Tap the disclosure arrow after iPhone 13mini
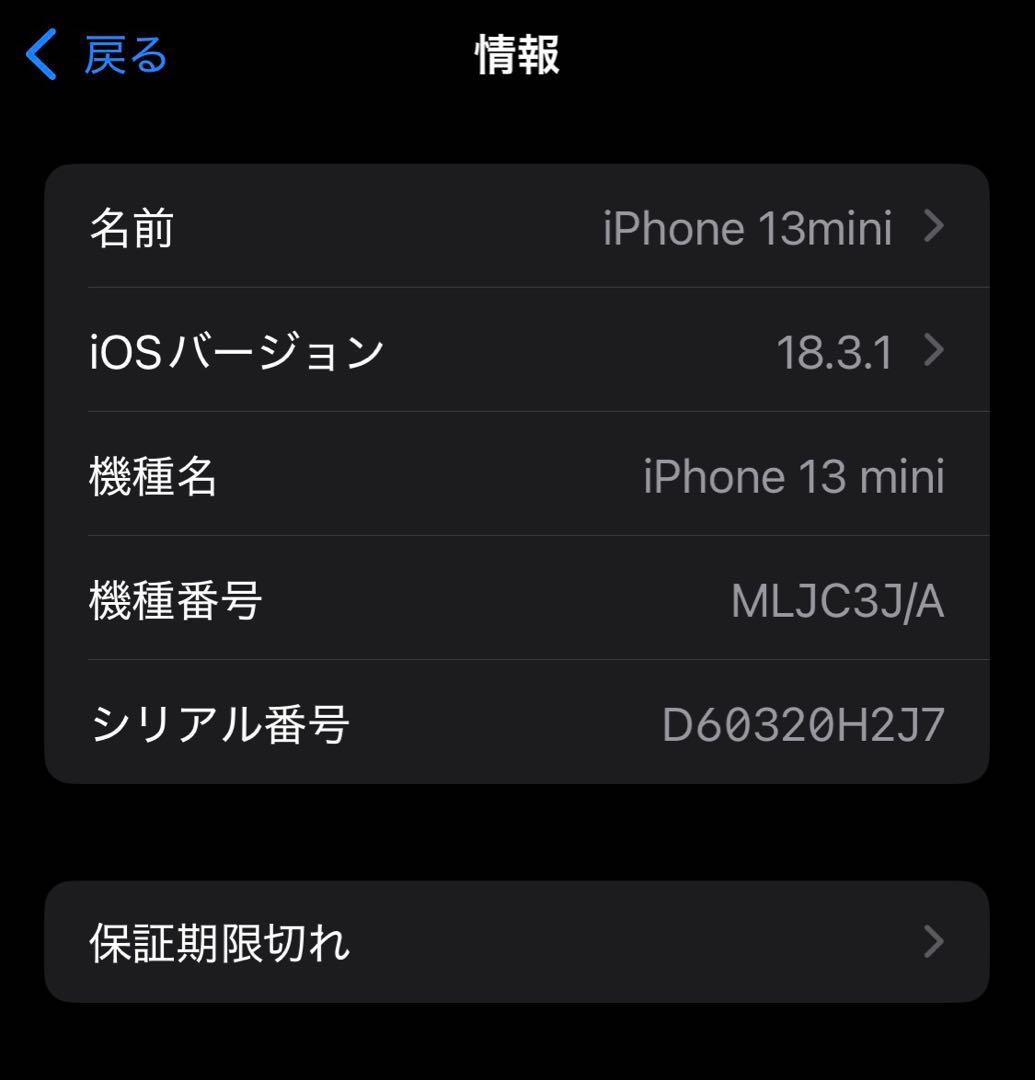1035x1080 pixels. pos(933,228)
